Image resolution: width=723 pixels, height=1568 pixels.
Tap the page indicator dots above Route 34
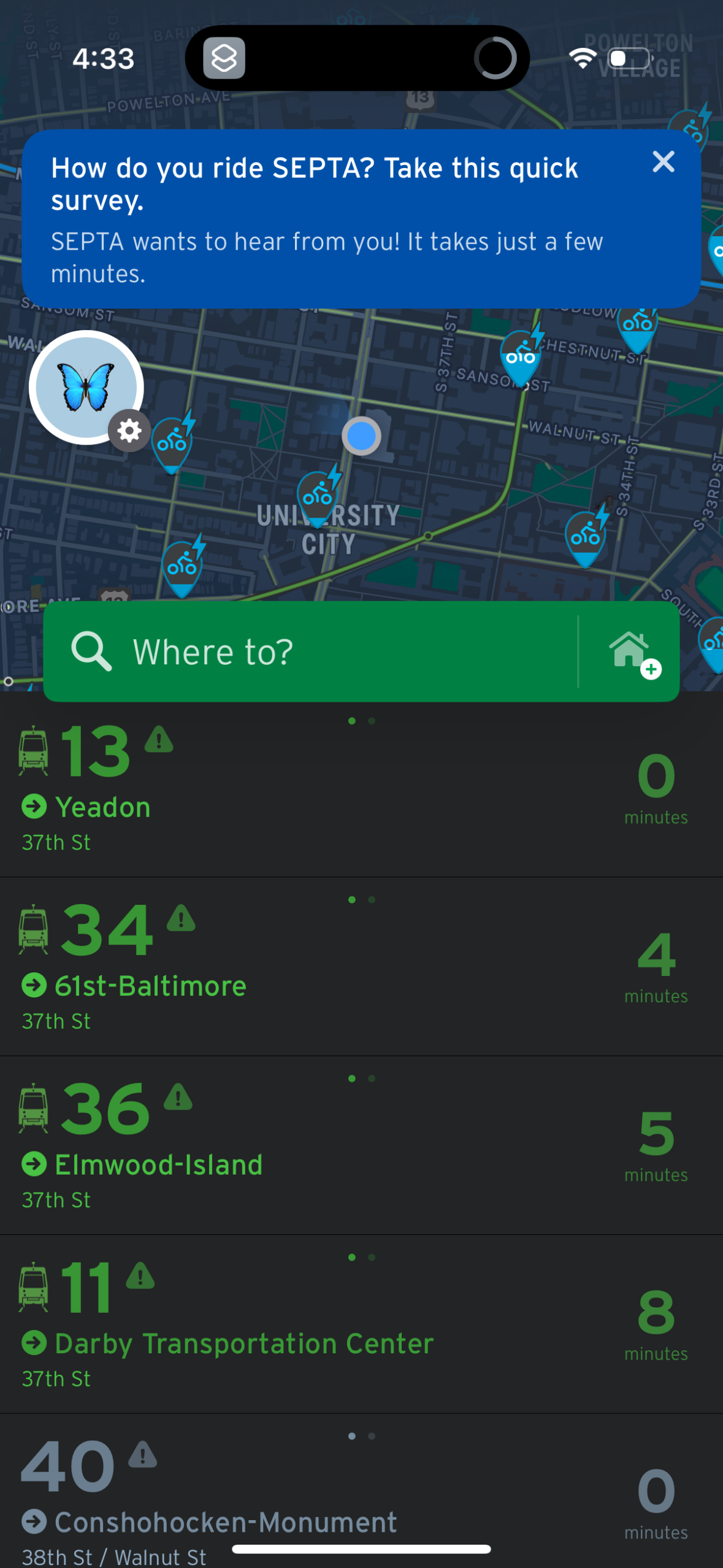pyautogui.click(x=362, y=899)
